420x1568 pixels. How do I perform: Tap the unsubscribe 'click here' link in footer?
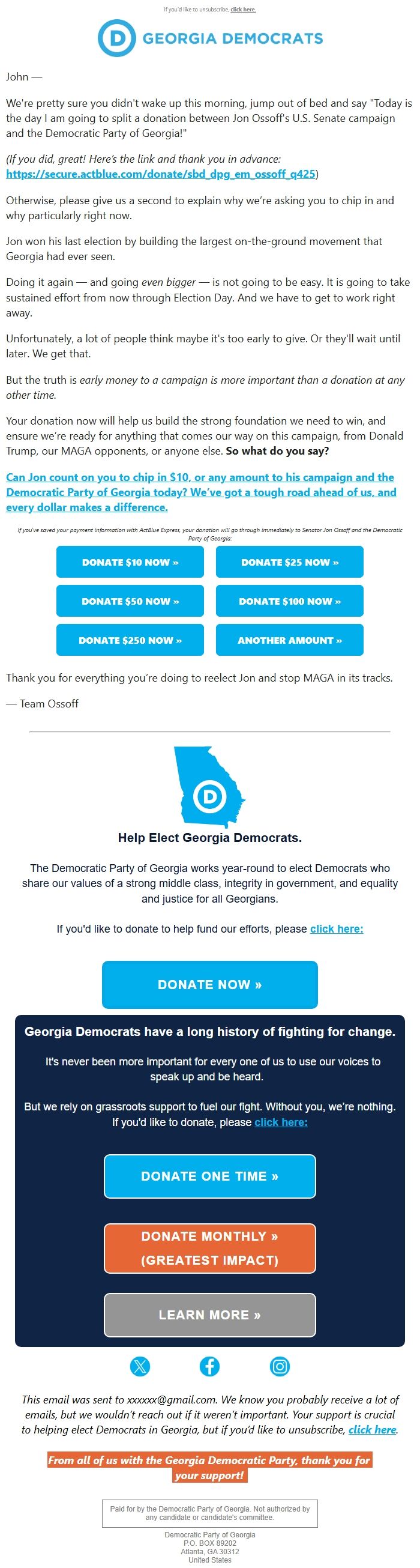[x=372, y=1429]
